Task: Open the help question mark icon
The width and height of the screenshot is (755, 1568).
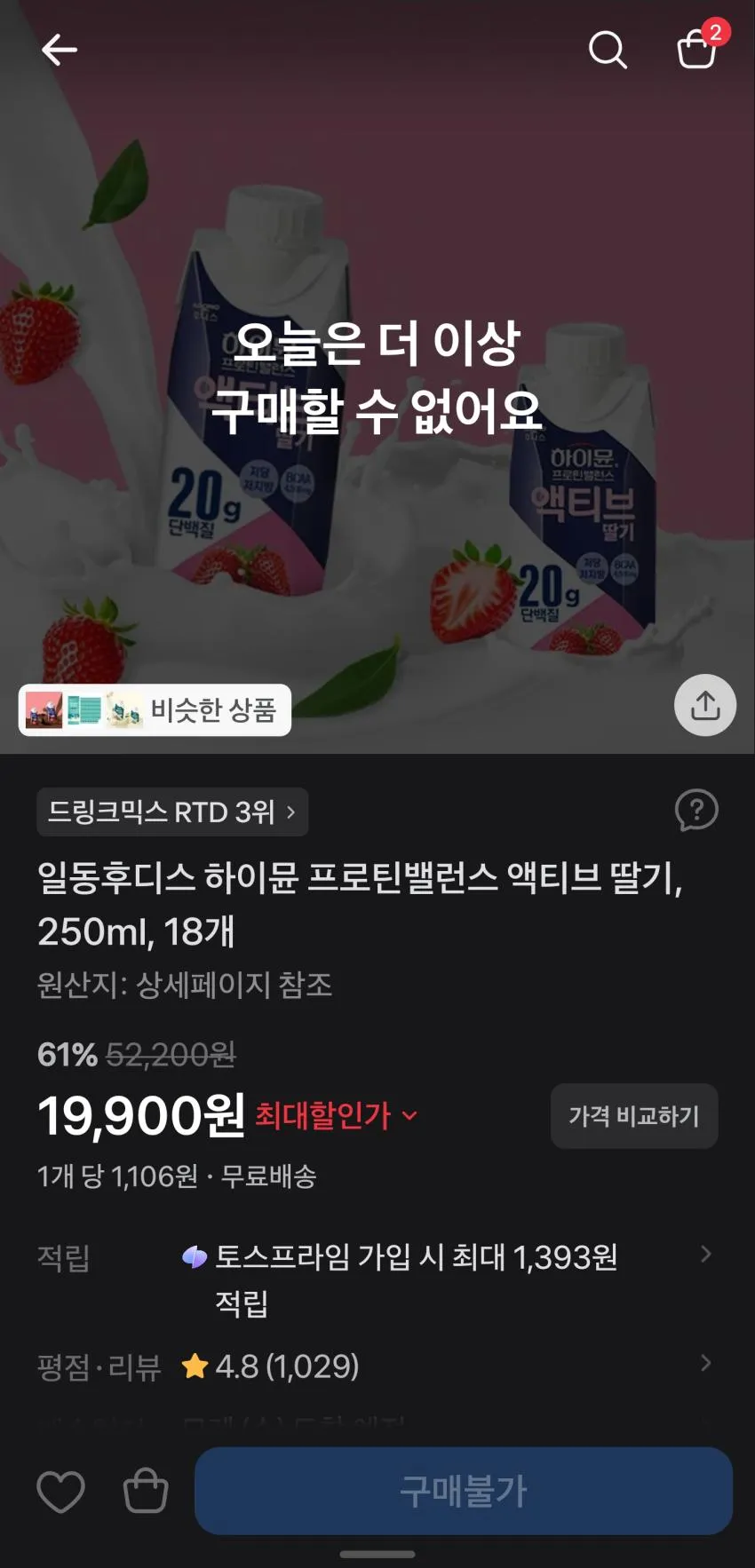Action: pos(696,811)
